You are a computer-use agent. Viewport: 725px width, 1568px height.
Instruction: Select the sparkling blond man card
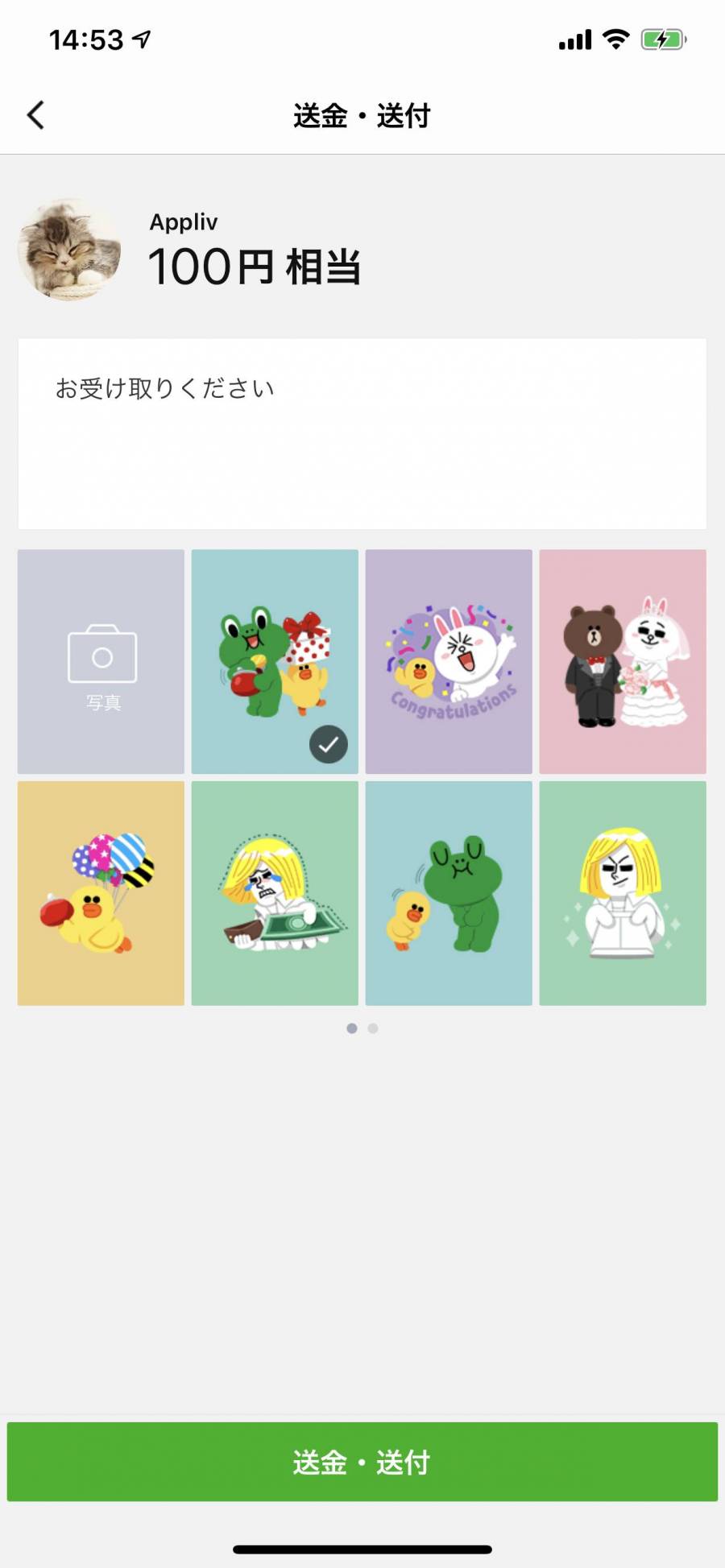tap(623, 893)
